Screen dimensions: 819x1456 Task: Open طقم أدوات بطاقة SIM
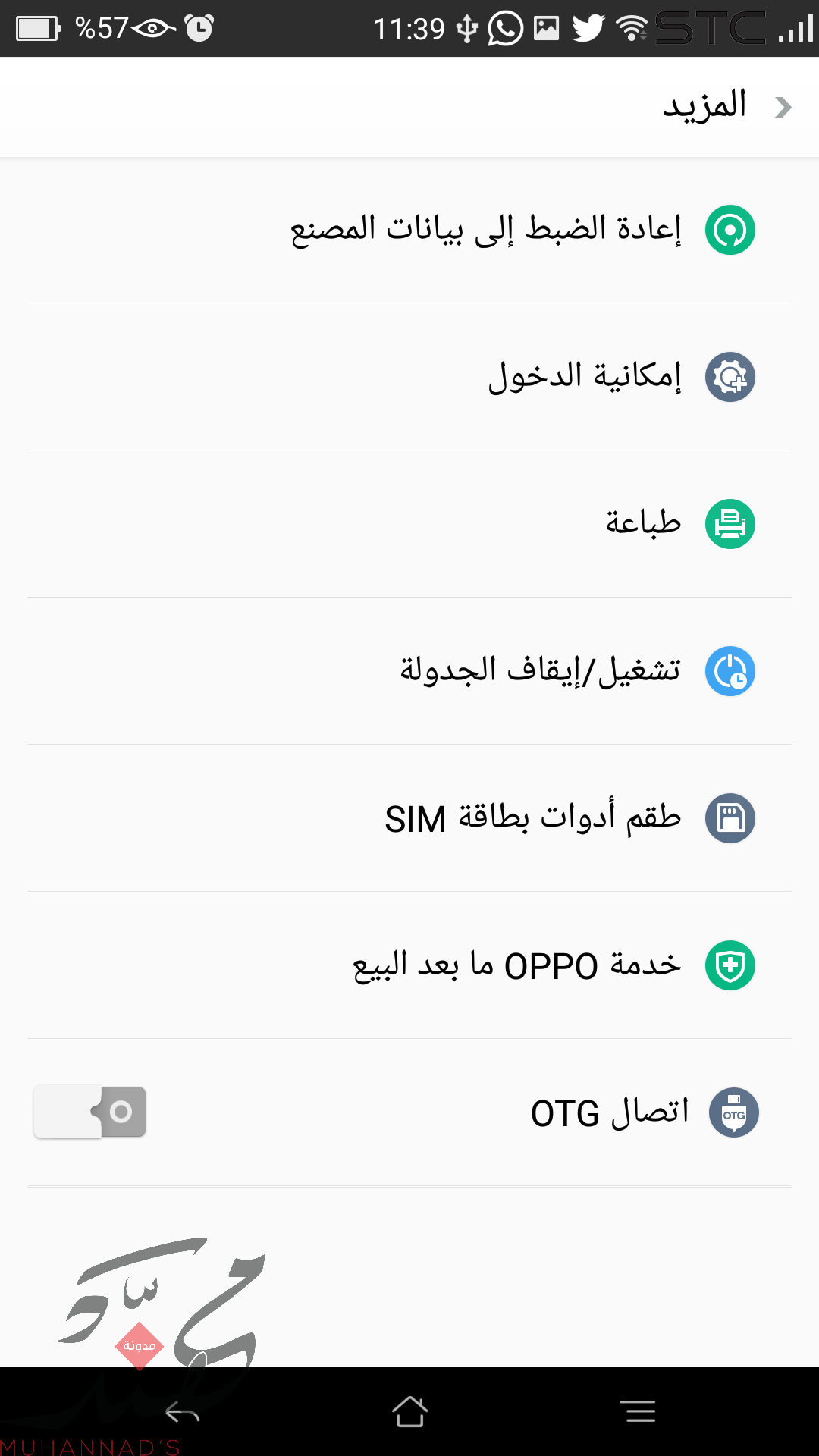[532, 818]
